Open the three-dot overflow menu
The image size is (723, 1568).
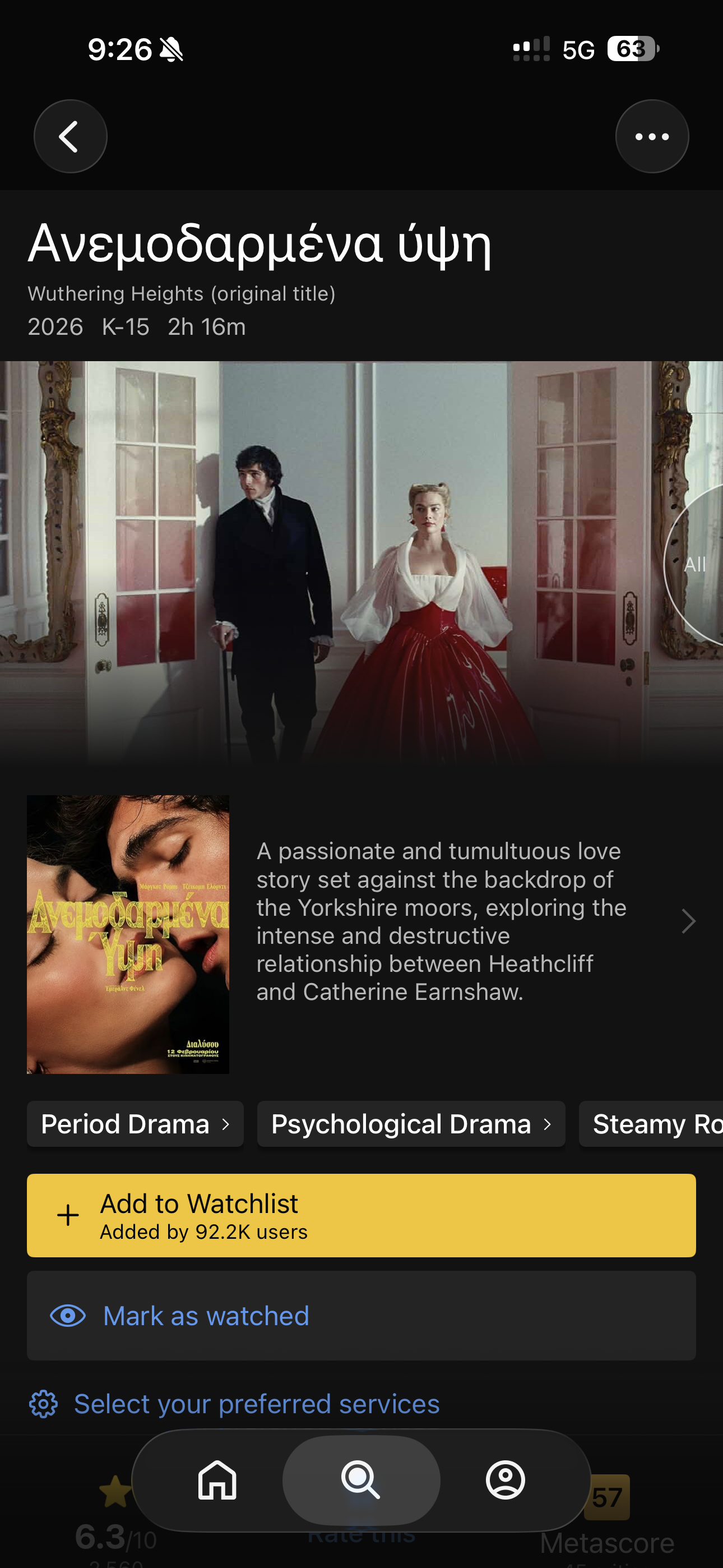coord(652,136)
